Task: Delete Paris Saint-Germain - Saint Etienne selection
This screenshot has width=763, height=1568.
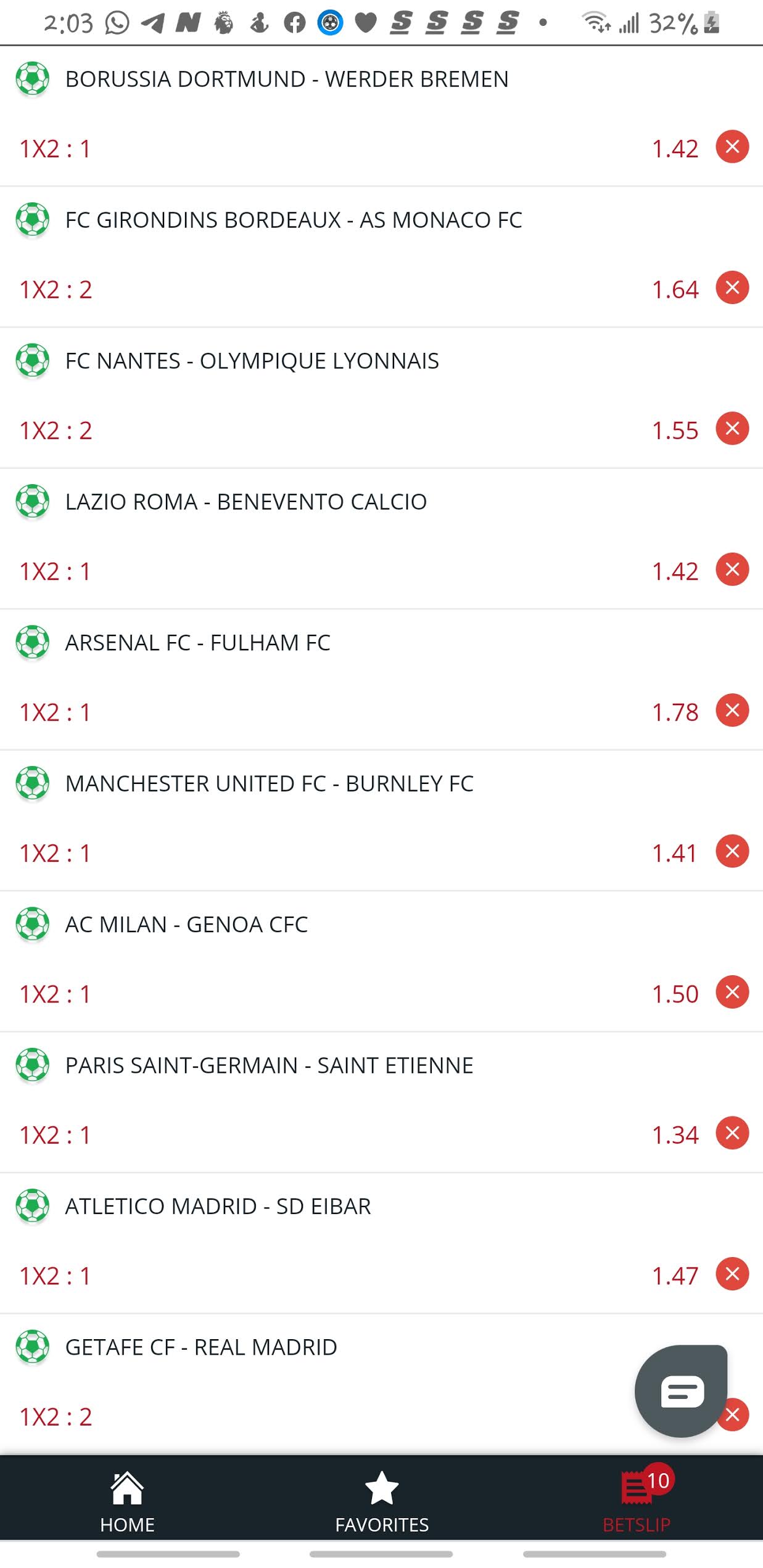Action: pos(732,1133)
